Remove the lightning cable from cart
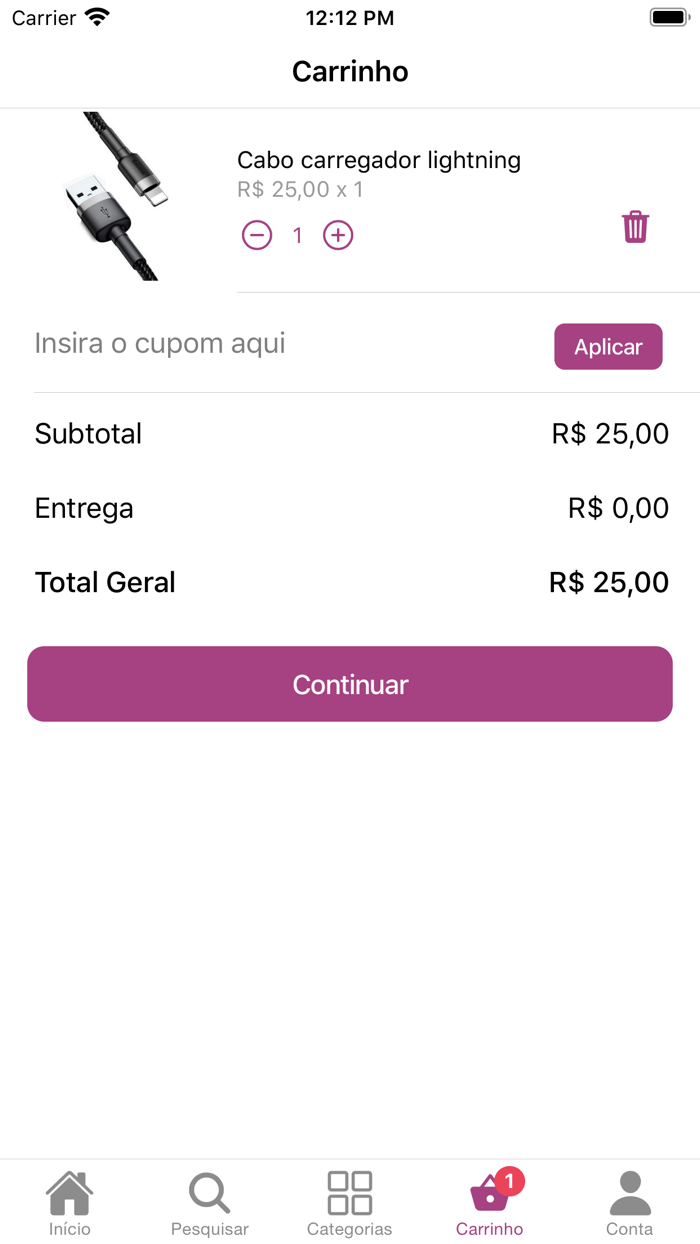Screen dimensions: 700x1244 [635, 227]
